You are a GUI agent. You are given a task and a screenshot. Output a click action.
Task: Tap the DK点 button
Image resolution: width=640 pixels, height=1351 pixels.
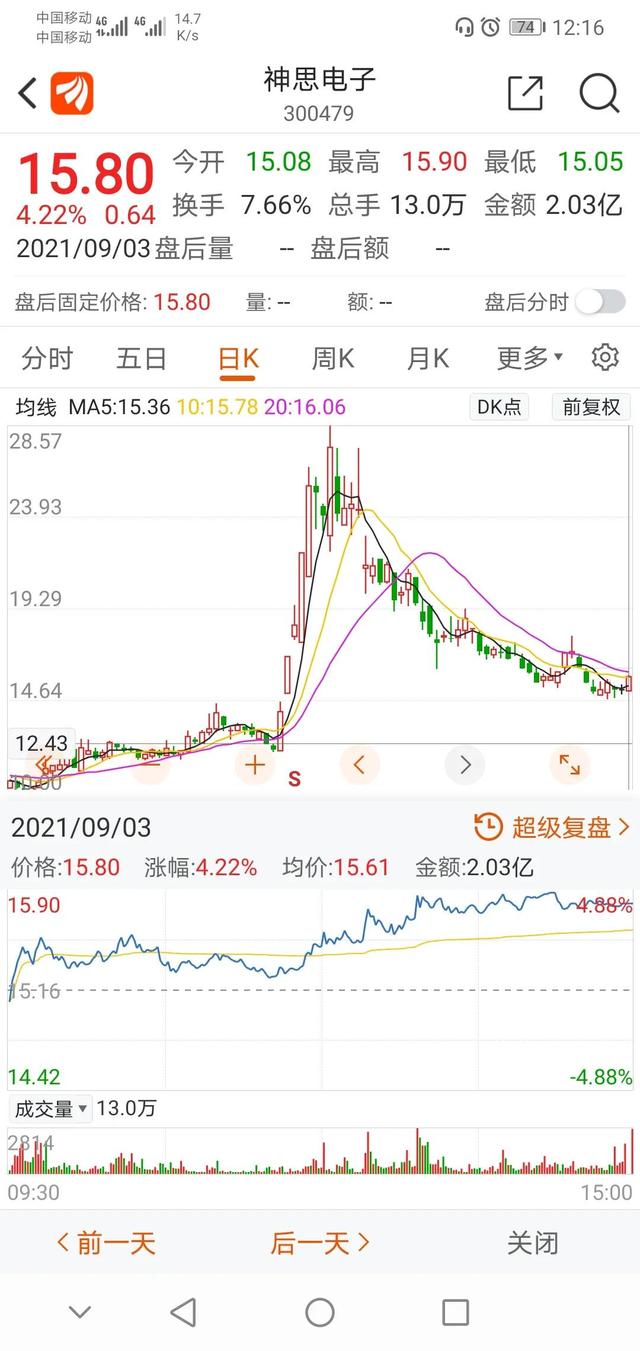pos(499,407)
